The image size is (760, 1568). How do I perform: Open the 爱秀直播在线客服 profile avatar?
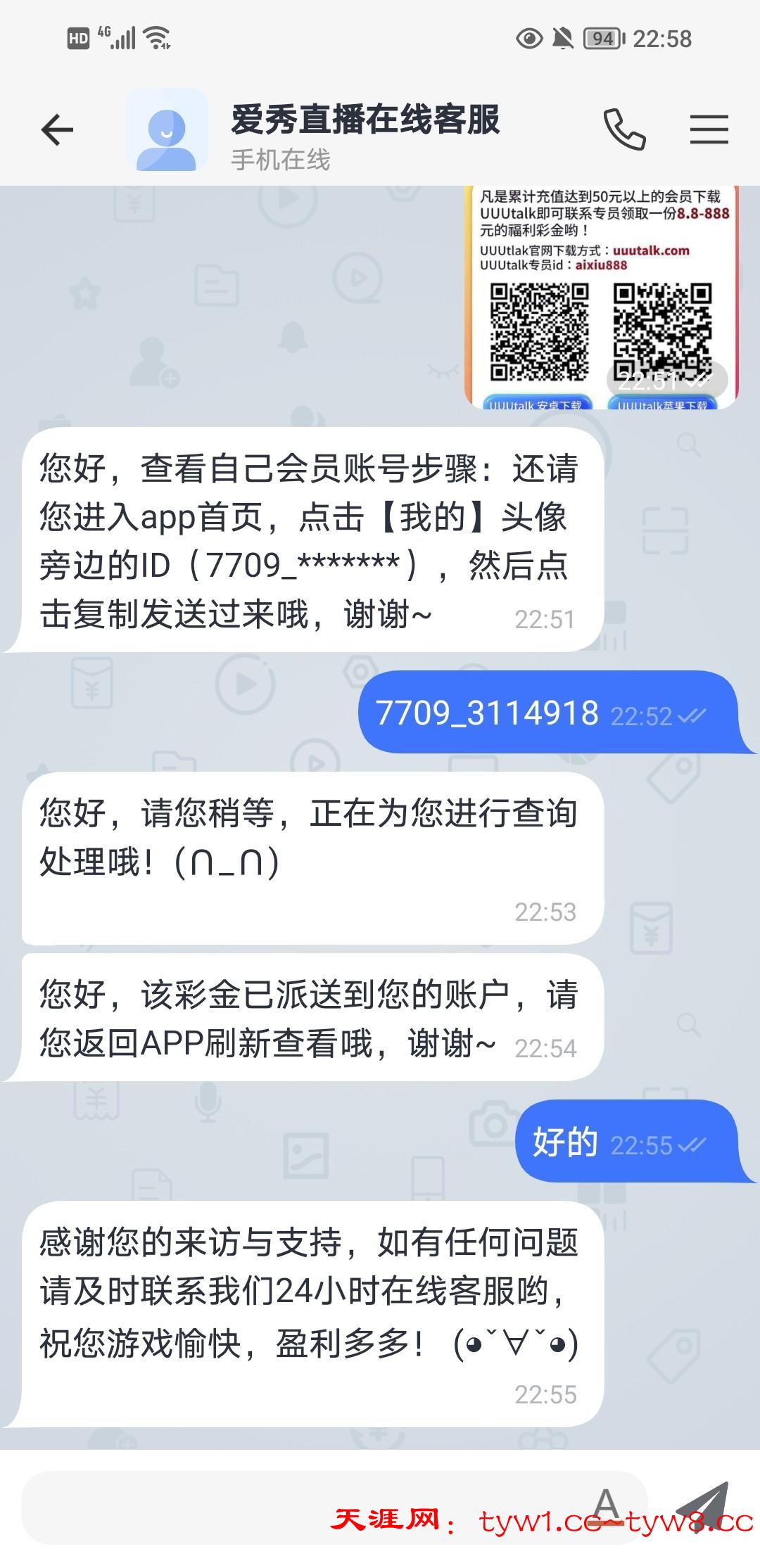167,130
